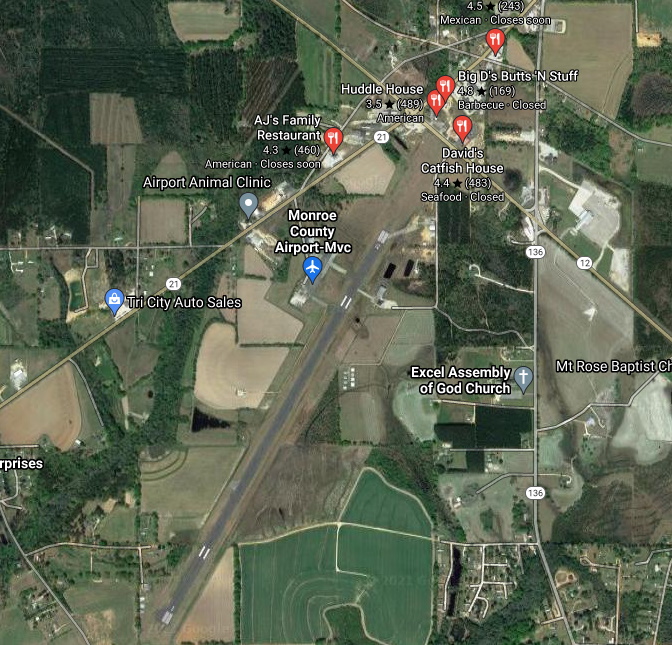Open the Mexican restaurant pin with 243 reviews

494,41
